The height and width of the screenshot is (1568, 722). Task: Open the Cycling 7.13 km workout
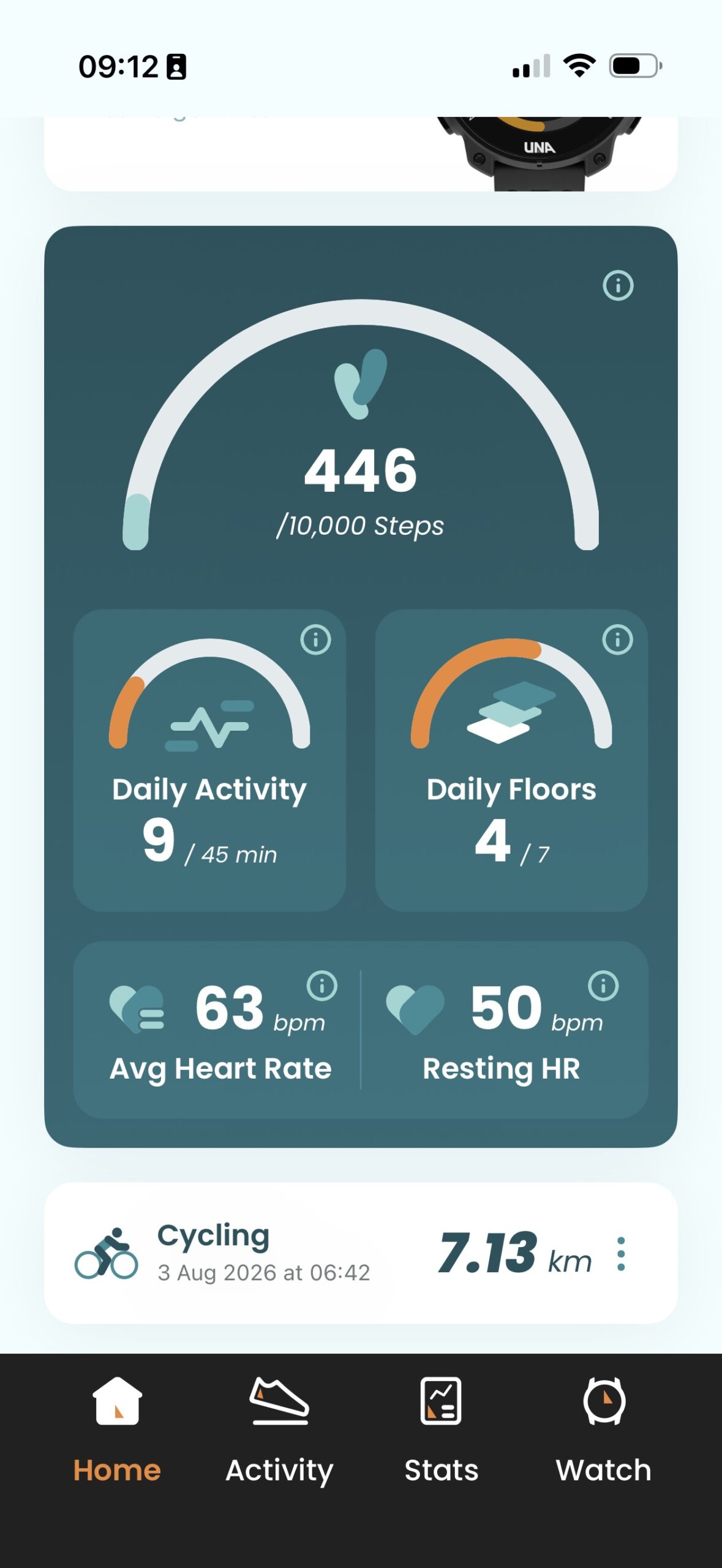point(361,1253)
